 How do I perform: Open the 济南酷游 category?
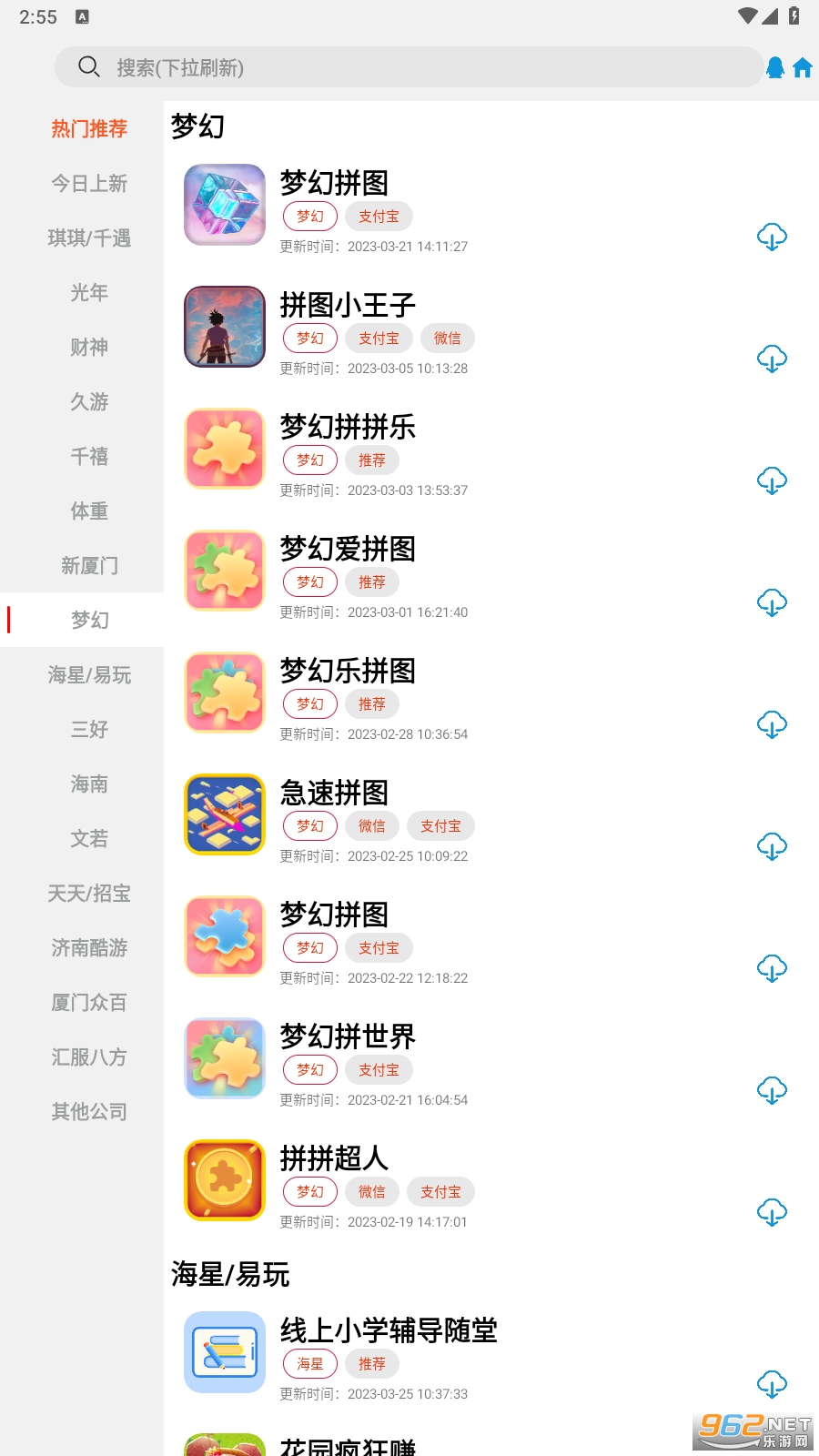pyautogui.click(x=89, y=947)
